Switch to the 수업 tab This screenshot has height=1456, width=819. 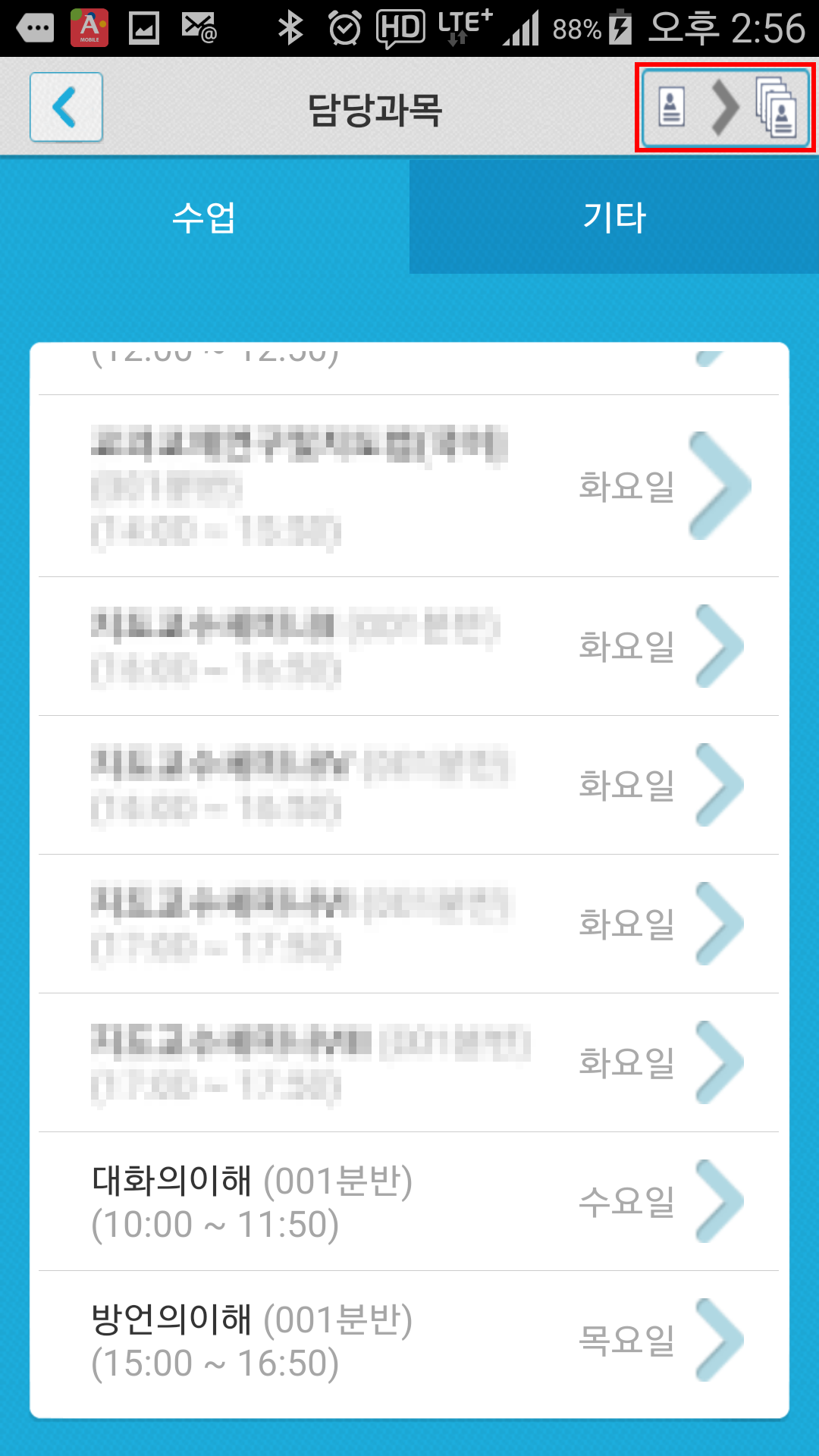205,217
